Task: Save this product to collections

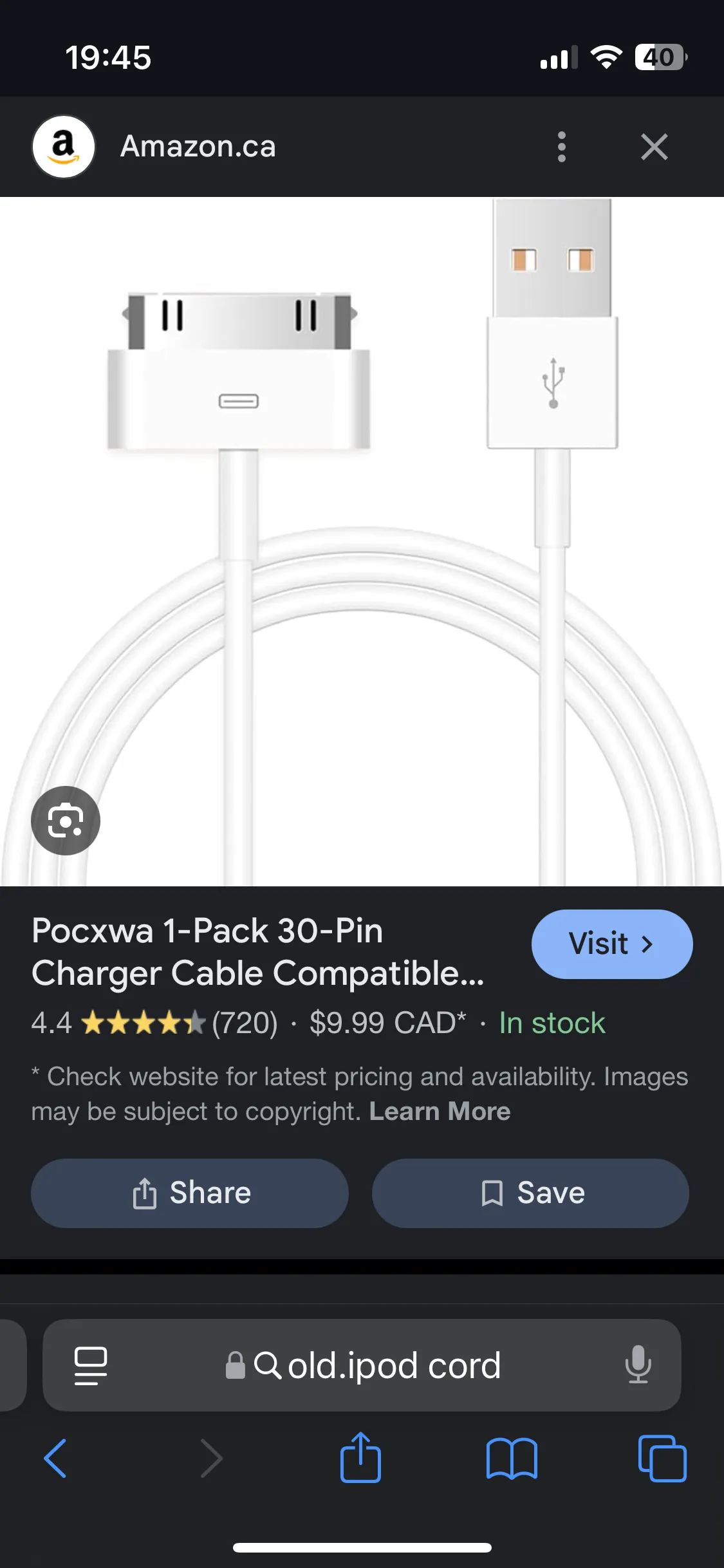Action: [530, 1193]
